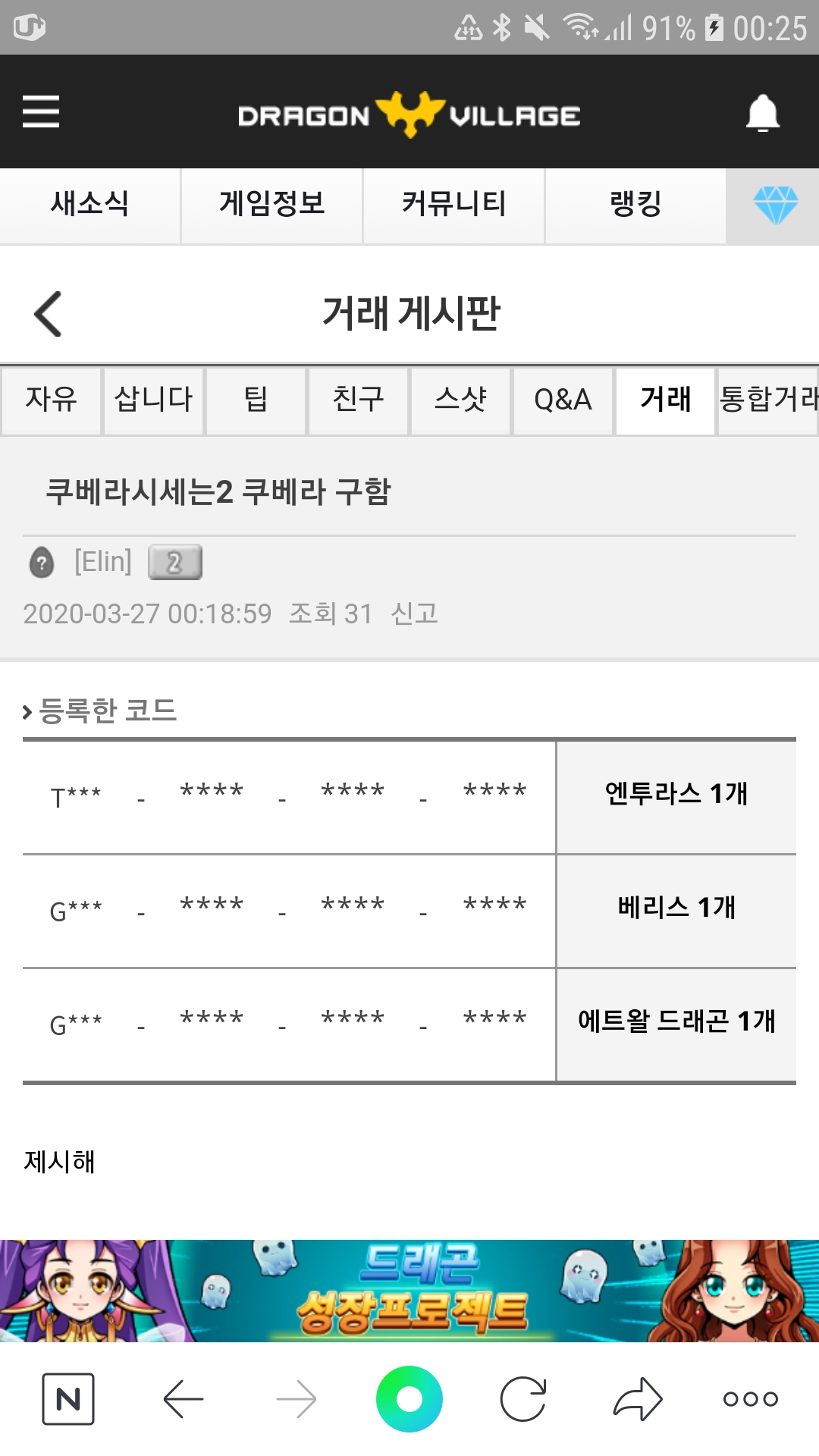Screen dimensions: 819x1456
Task: Open the hamburger menu
Action: [x=41, y=111]
